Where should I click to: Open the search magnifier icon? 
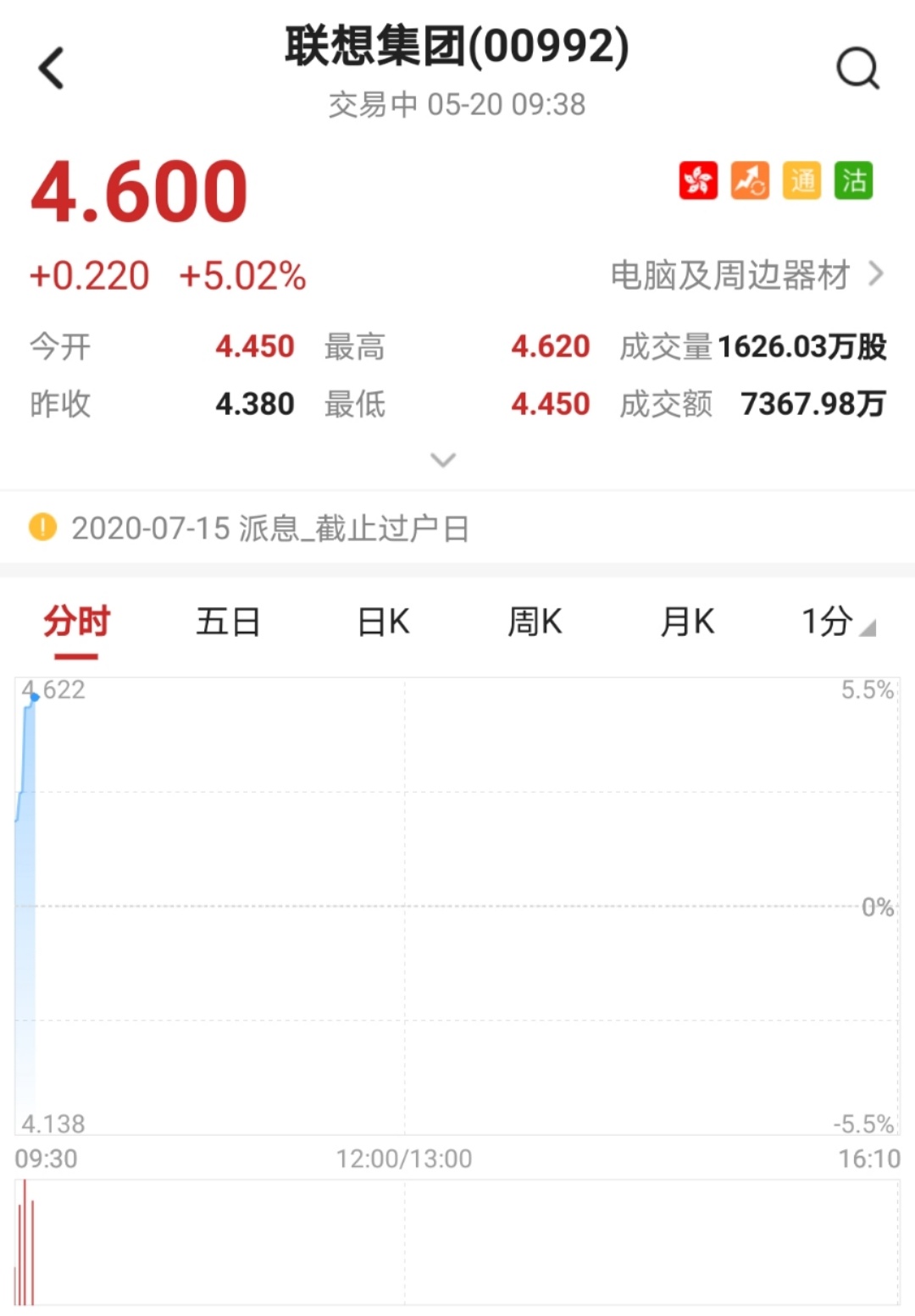click(x=857, y=69)
